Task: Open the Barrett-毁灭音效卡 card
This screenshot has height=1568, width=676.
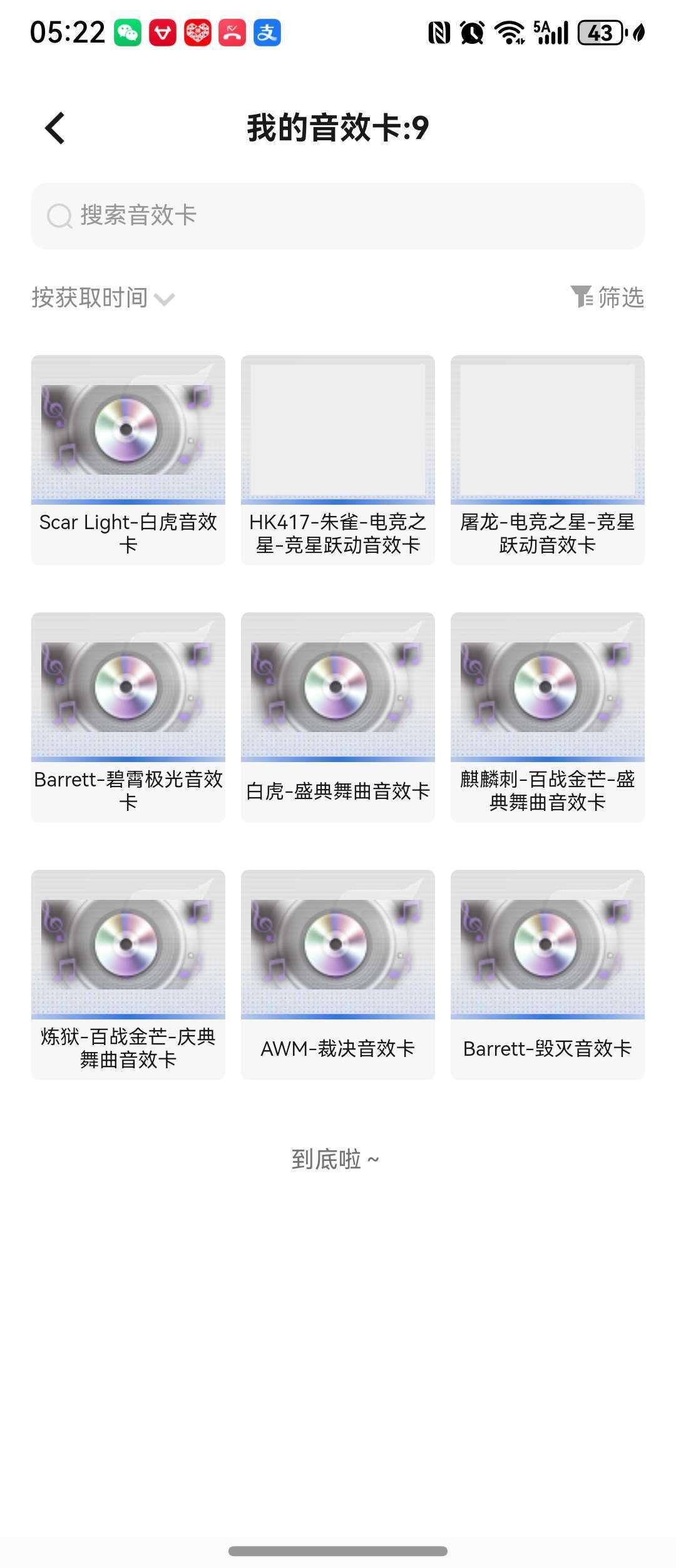Action: pyautogui.click(x=548, y=974)
